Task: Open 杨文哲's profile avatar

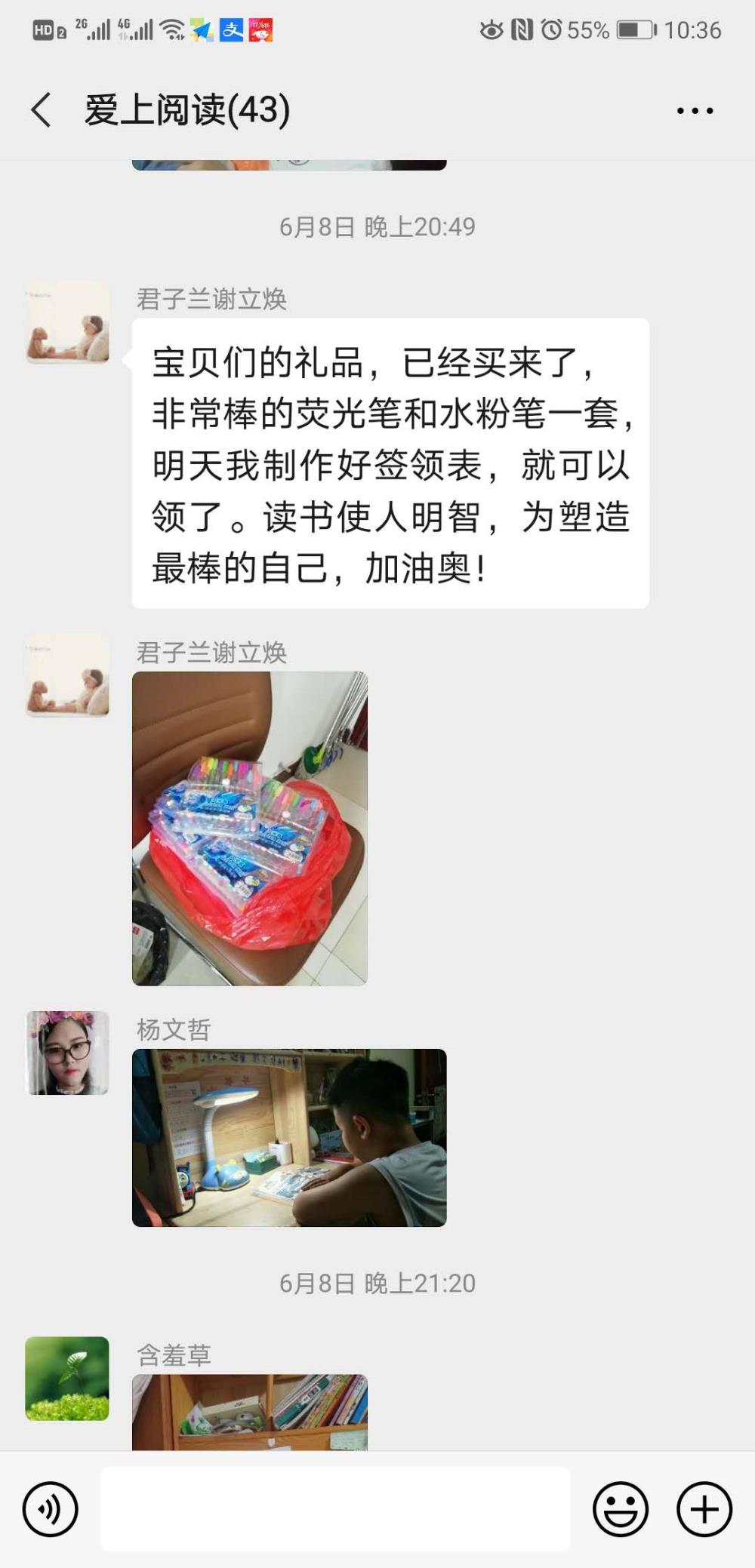Action: [68, 1053]
